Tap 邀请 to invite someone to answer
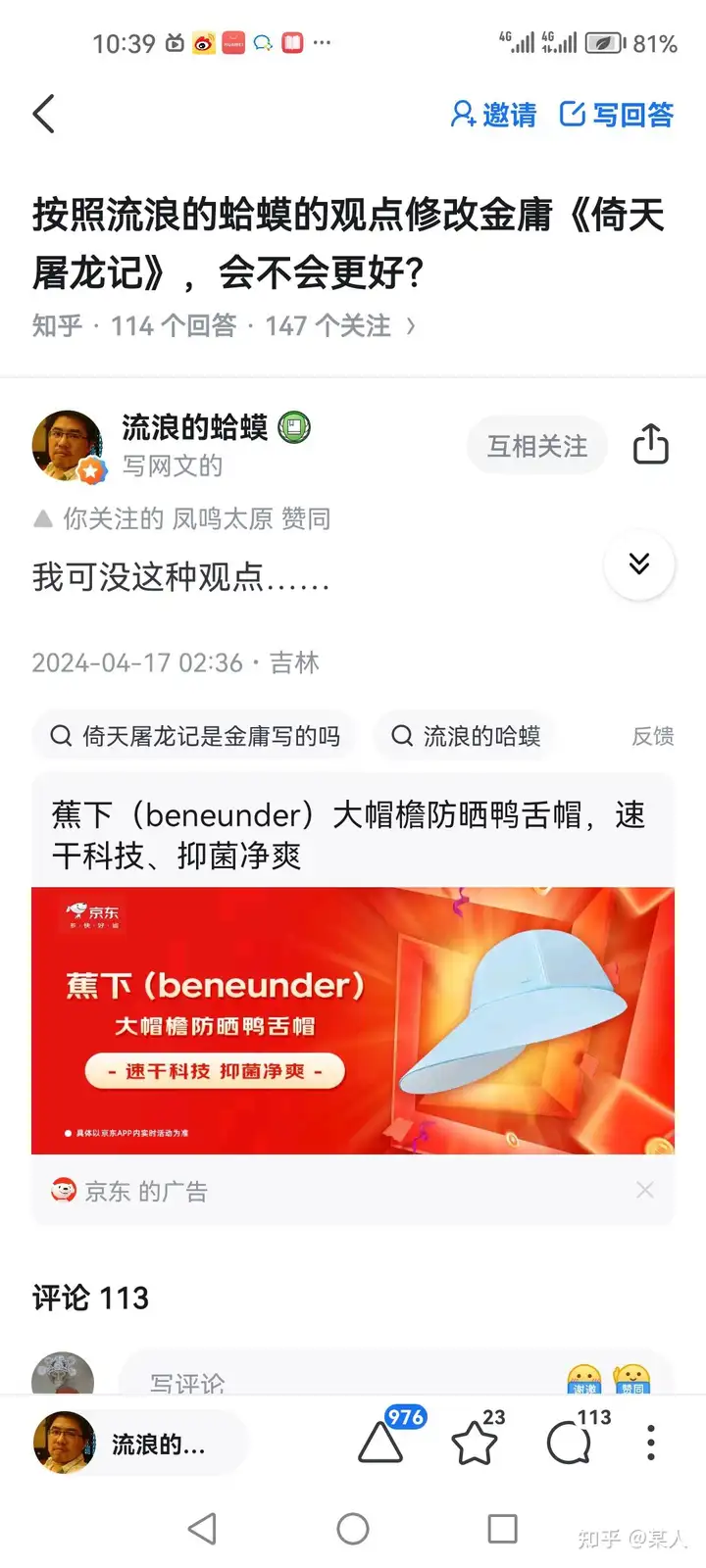706x1568 pixels. tap(493, 115)
